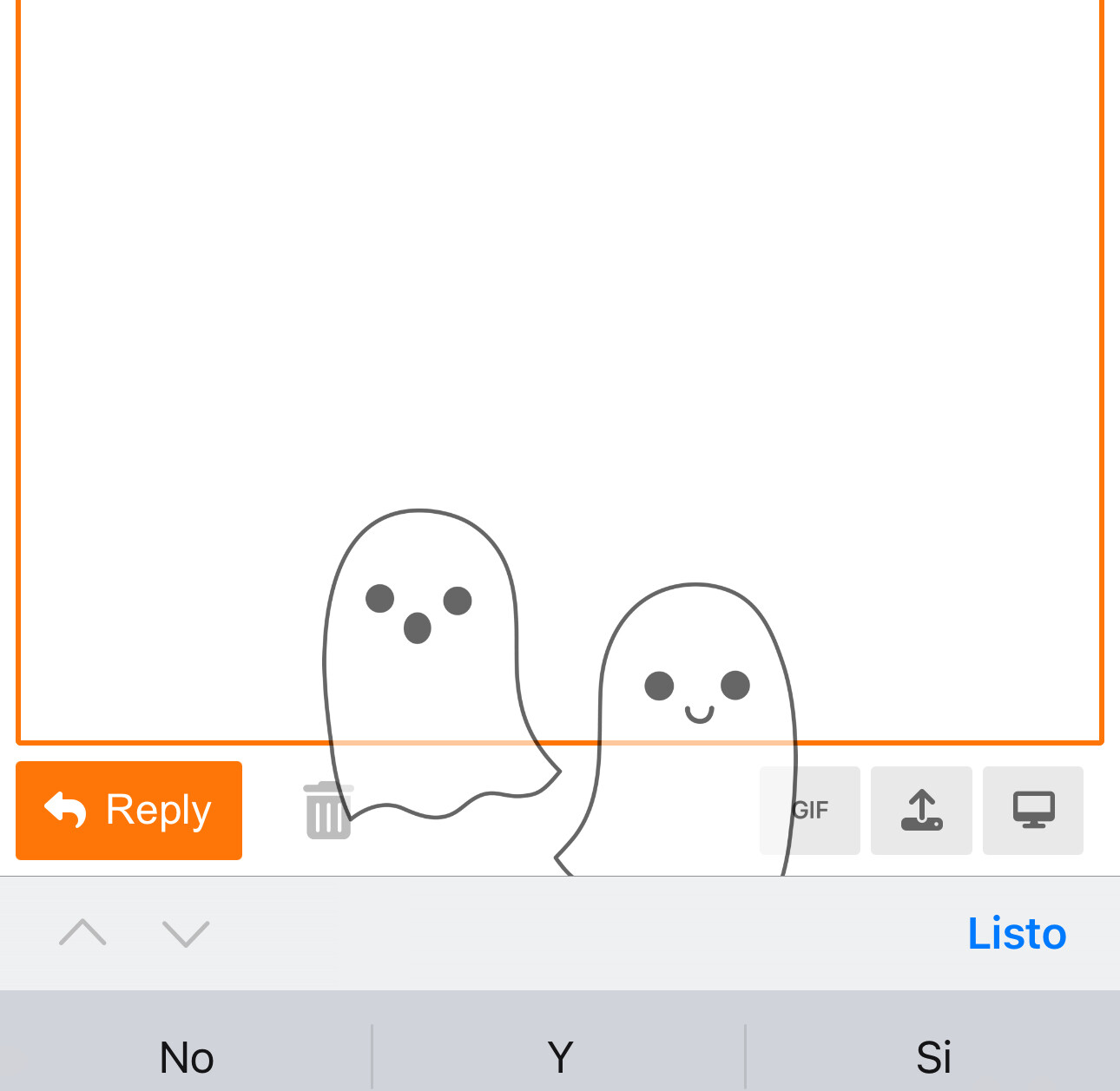Jump to previous field with up arrow
The height and width of the screenshot is (1091, 1120).
(82, 933)
